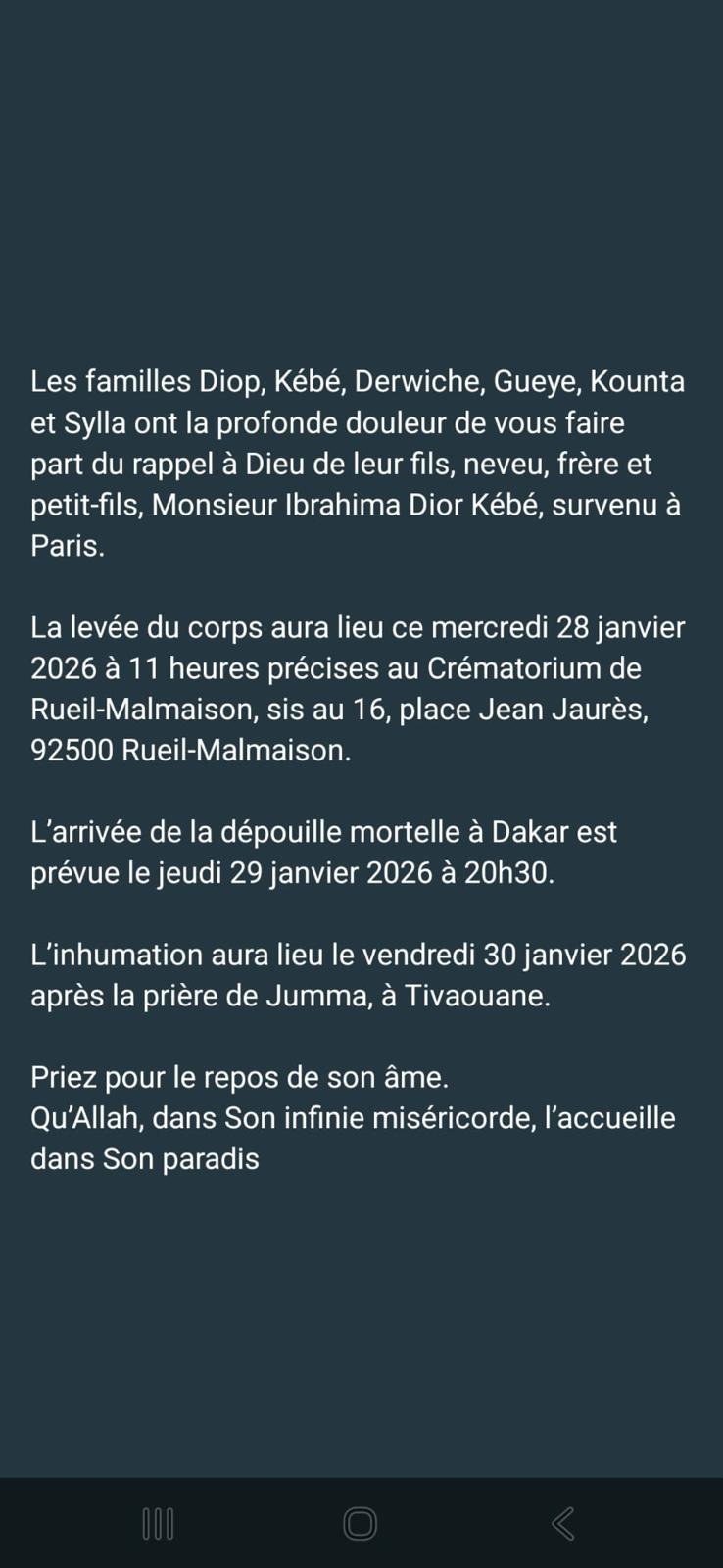
Task: Tap the Back navigation arrow
Action: 561,1525
